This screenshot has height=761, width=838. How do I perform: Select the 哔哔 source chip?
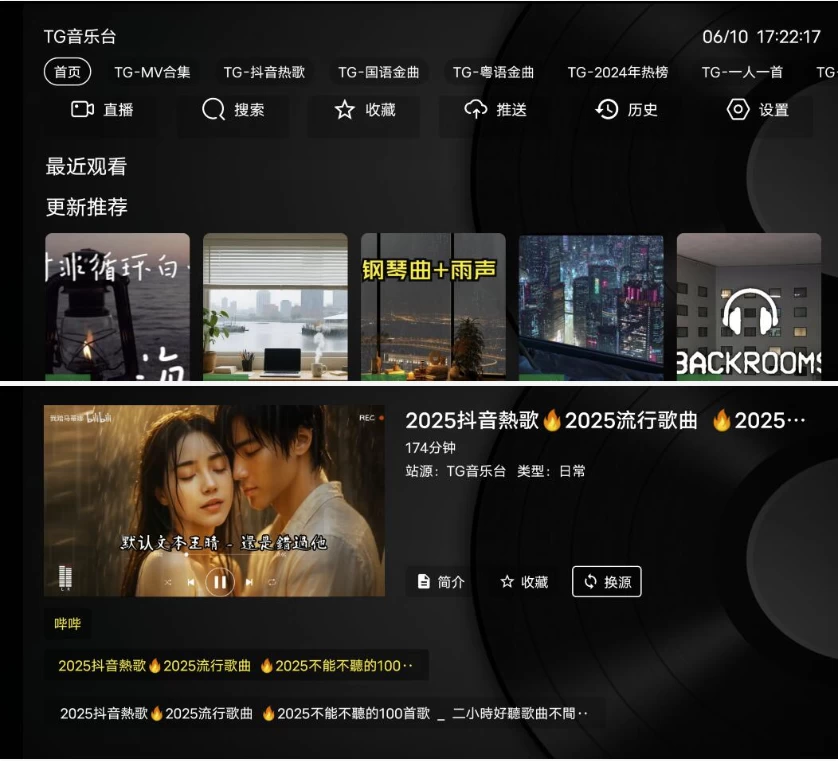pyautogui.click(x=68, y=624)
